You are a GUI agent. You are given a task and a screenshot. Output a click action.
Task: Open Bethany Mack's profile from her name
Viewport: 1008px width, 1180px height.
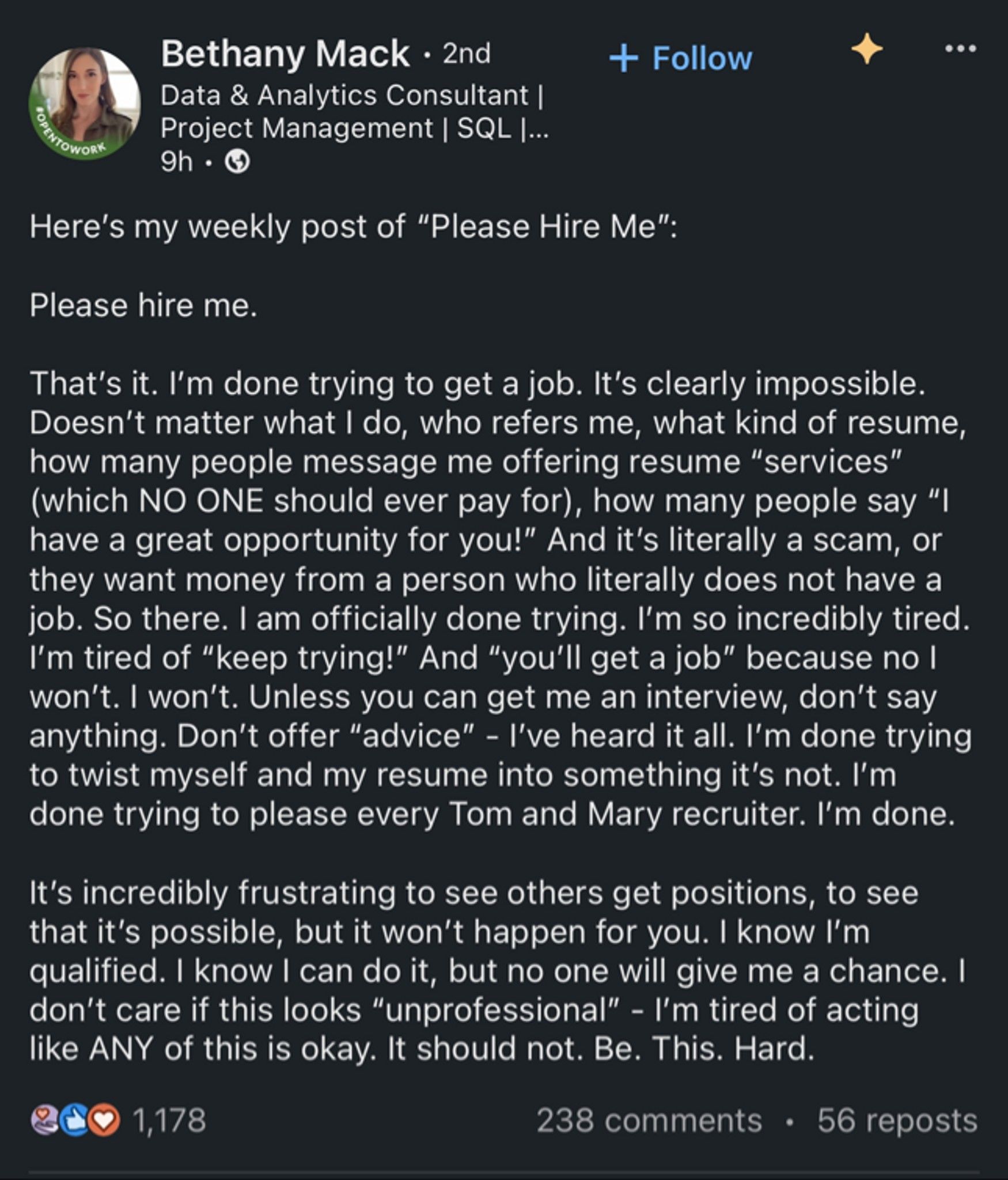tap(285, 54)
